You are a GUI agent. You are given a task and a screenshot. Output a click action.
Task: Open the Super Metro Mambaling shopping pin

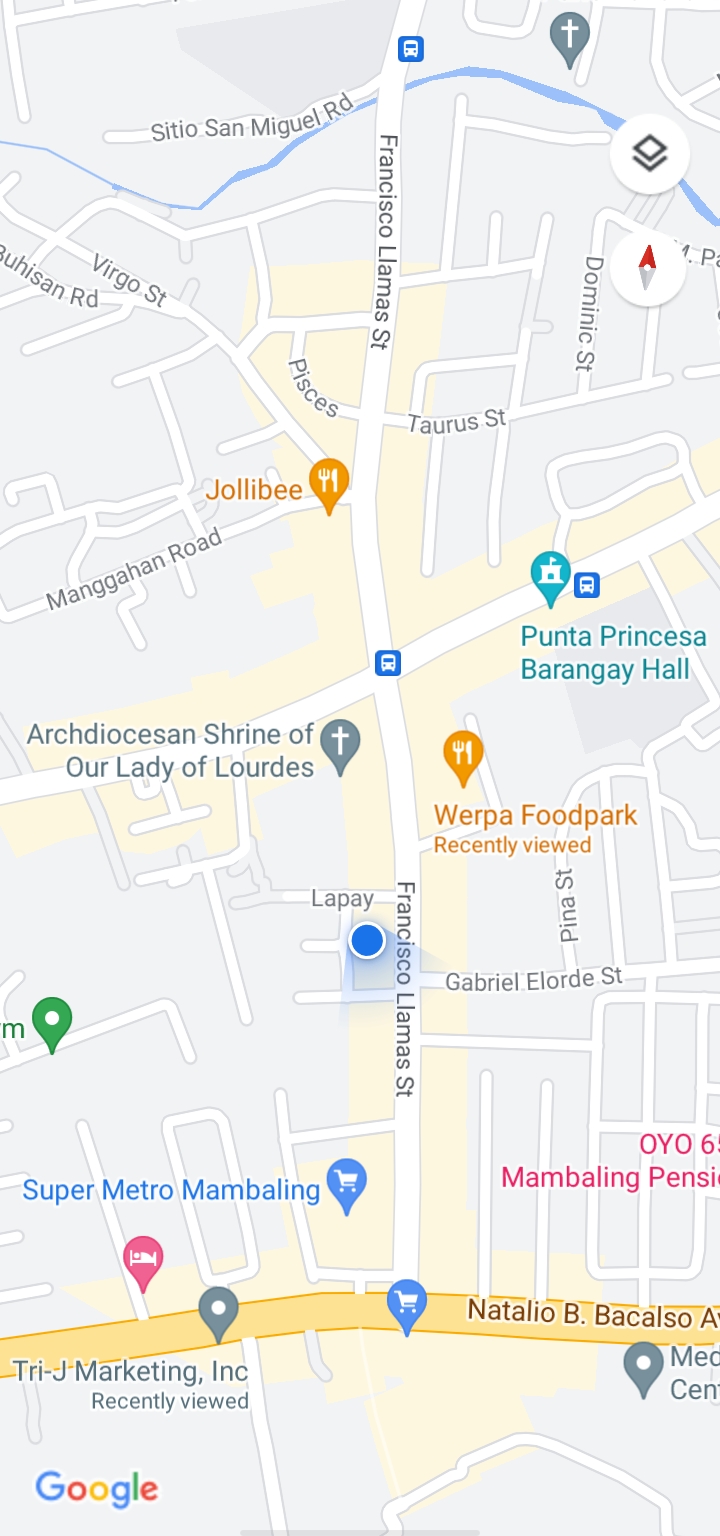click(346, 1186)
